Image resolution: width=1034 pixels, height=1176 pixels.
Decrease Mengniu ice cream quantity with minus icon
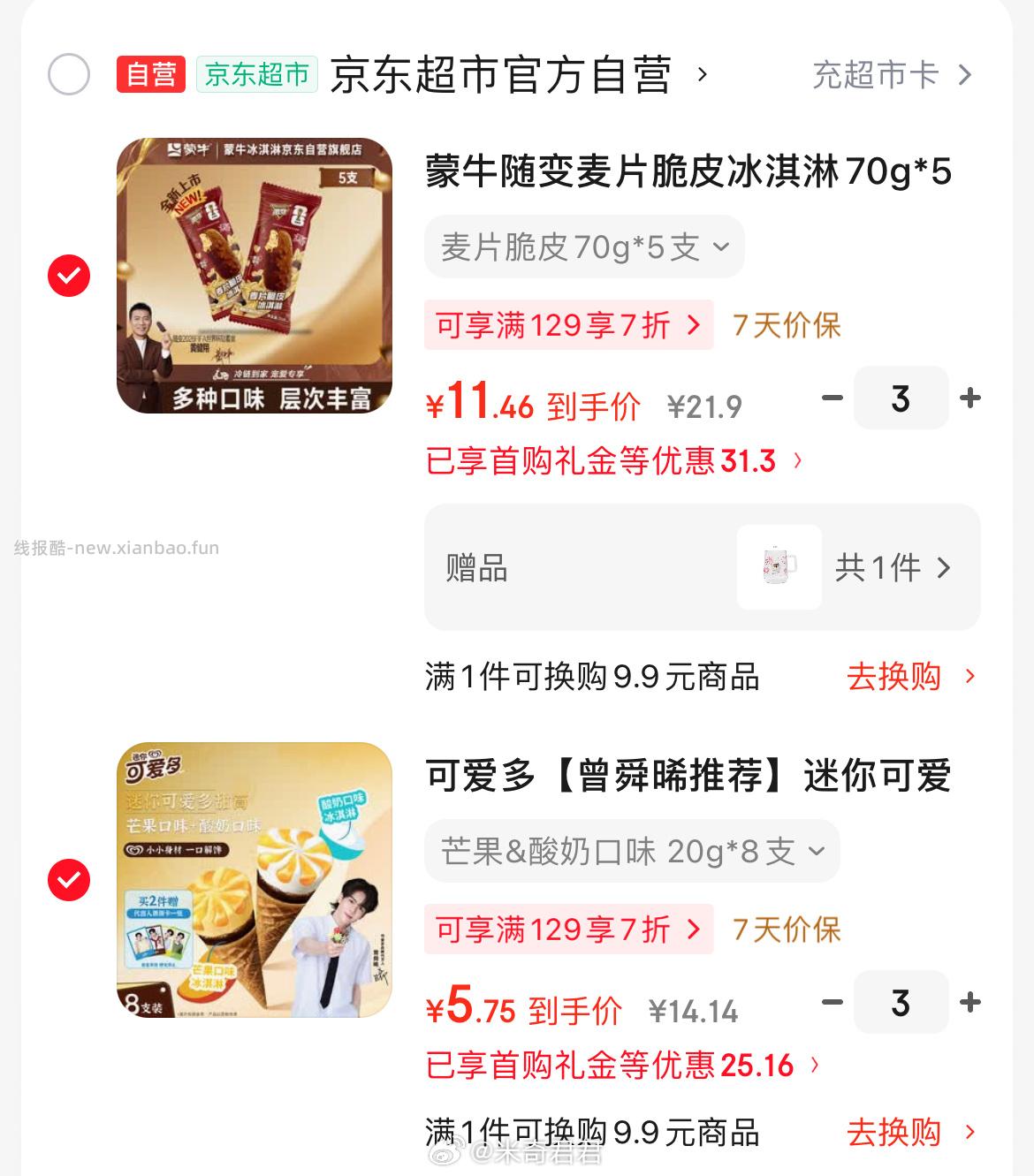pos(832,398)
